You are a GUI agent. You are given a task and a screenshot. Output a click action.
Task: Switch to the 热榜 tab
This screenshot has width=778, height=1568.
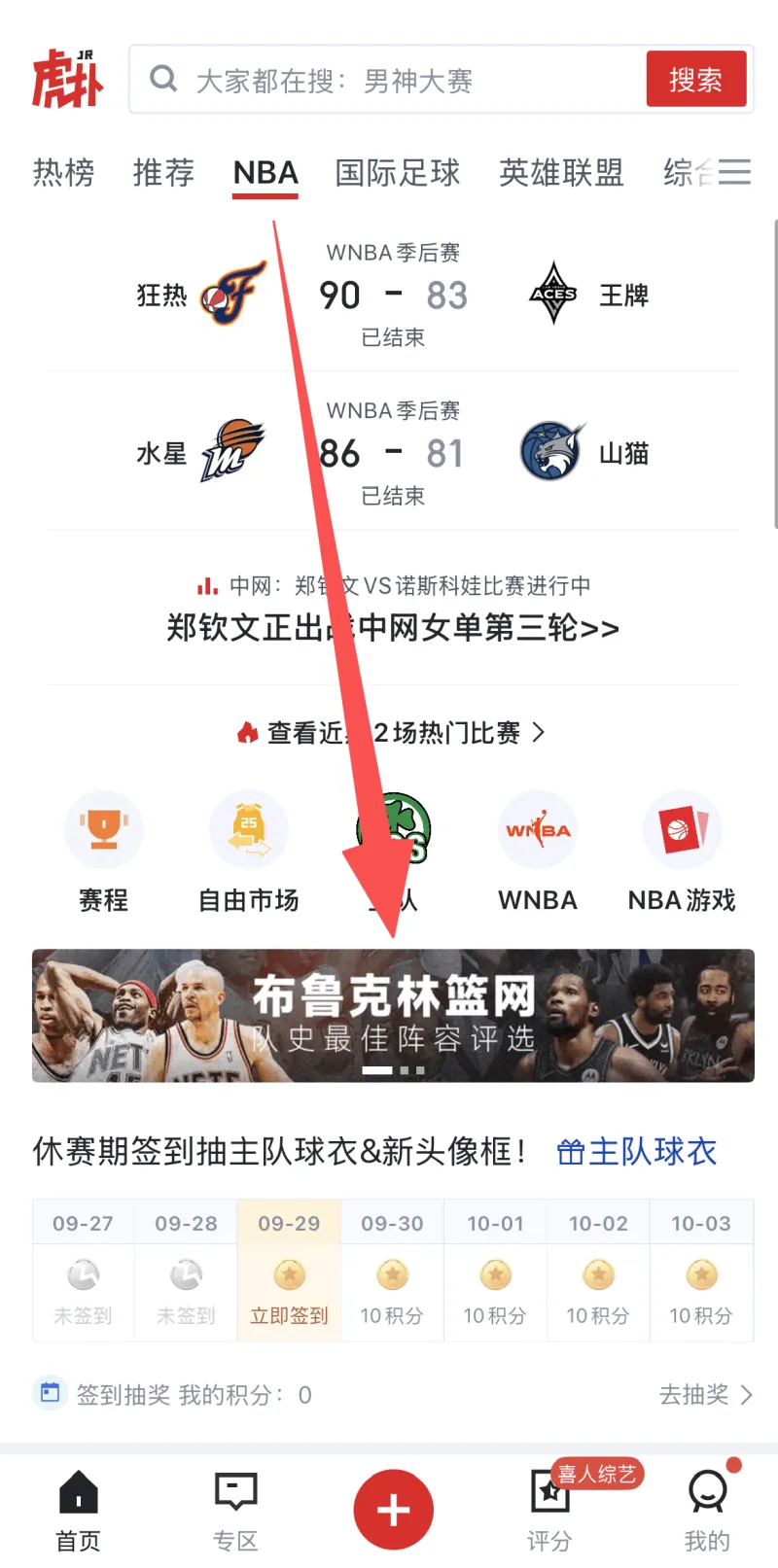click(63, 172)
